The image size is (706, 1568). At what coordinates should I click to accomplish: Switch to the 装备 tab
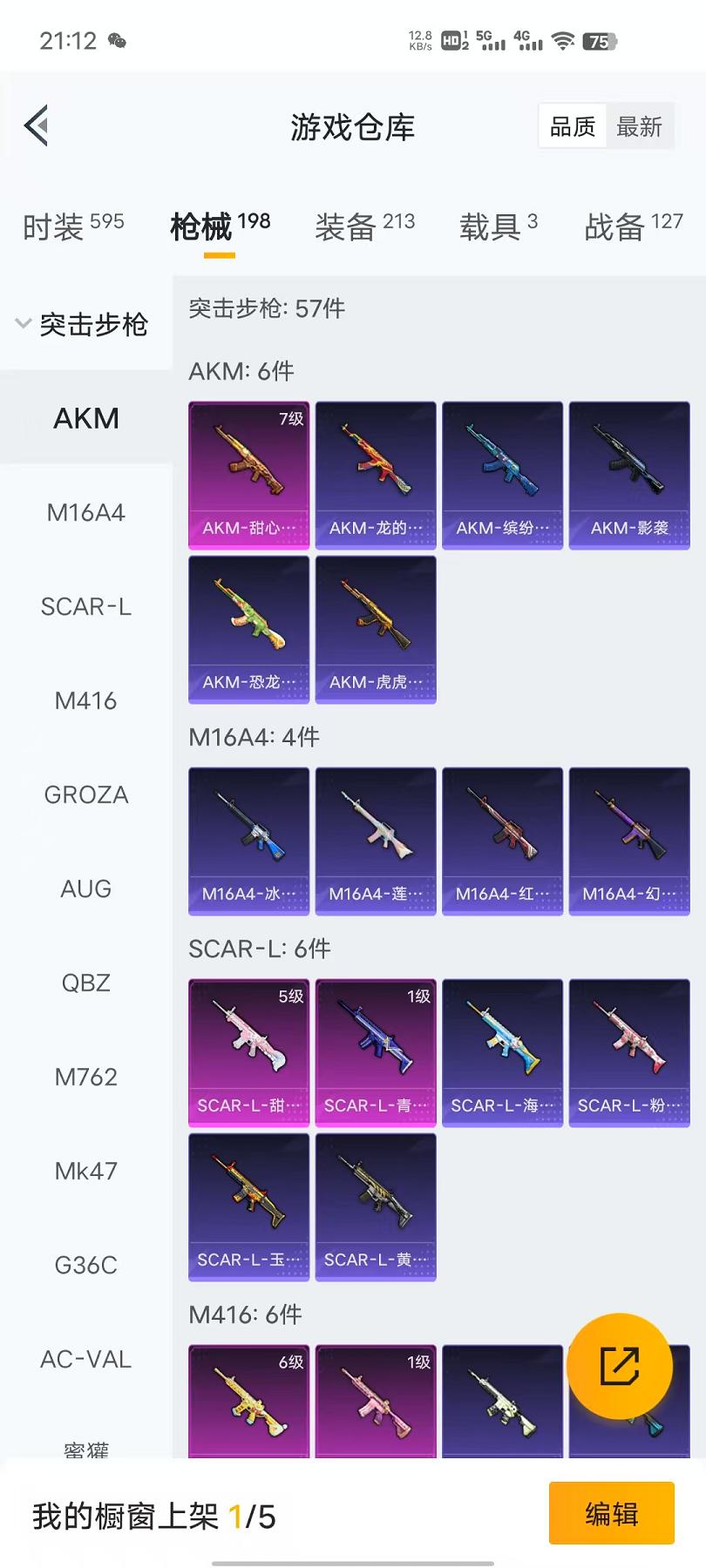[x=364, y=226]
